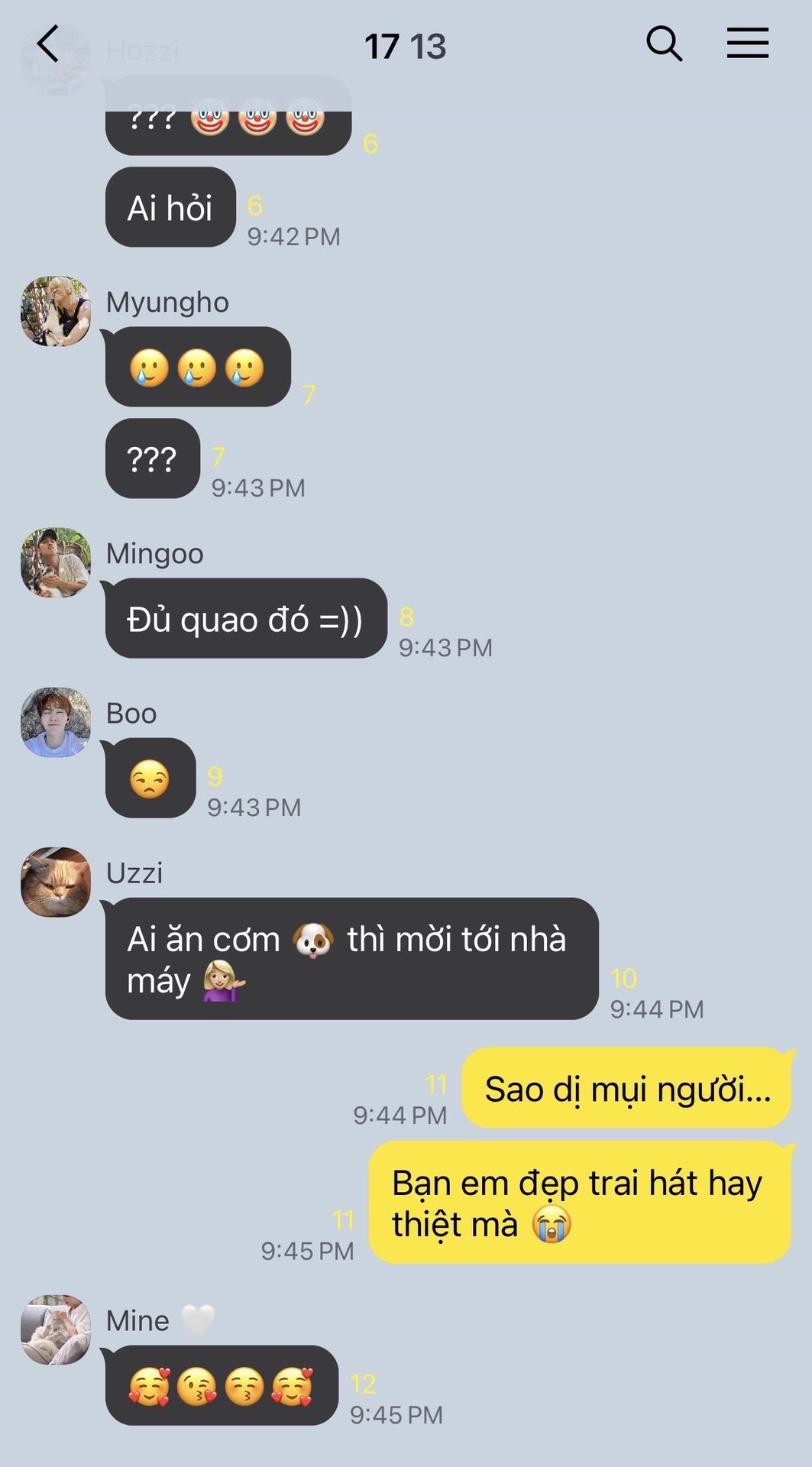The image size is (812, 1467).
Task: Open the chat room menu
Action: [747, 44]
